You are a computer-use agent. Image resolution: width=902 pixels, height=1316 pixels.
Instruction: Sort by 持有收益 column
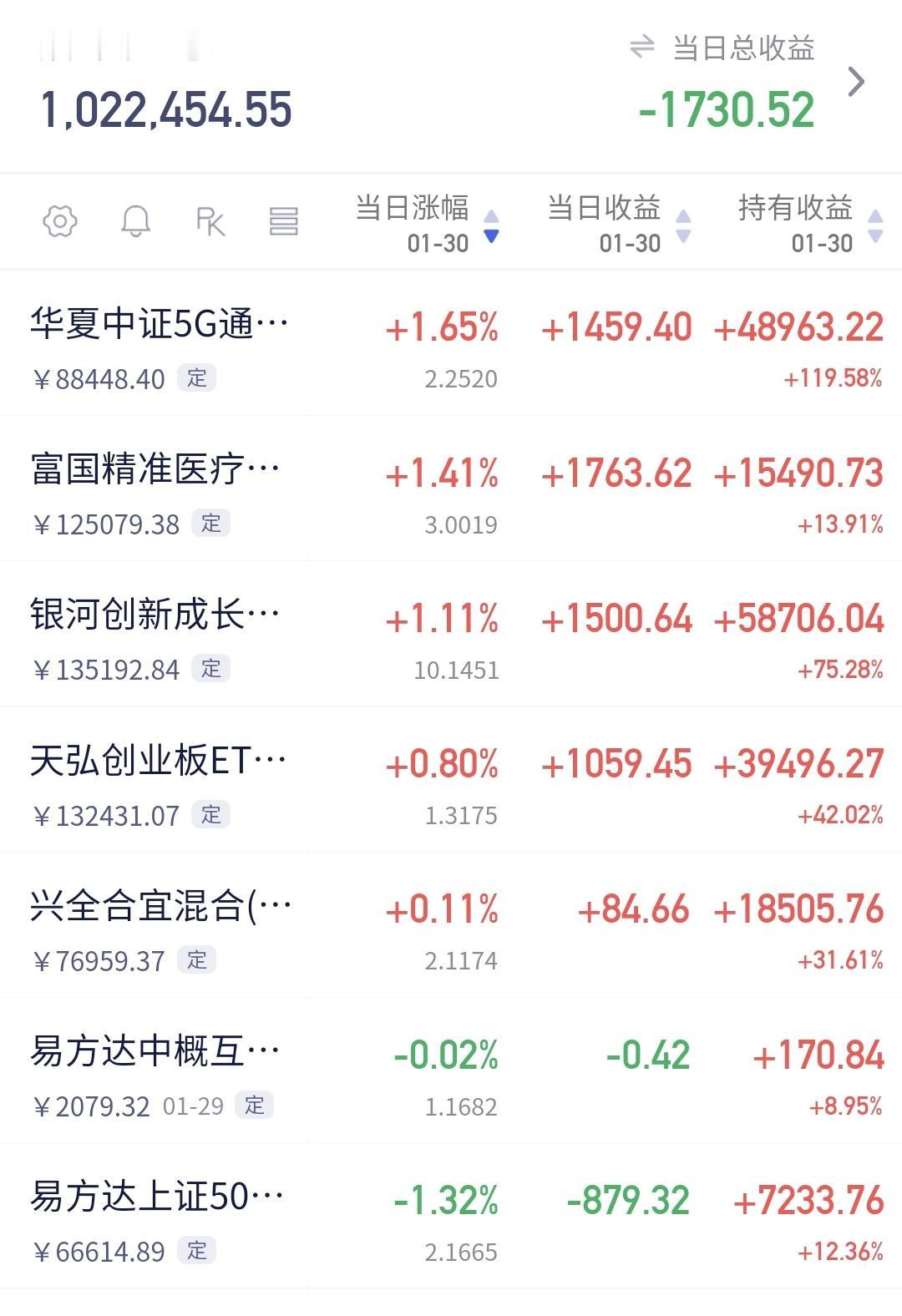coord(810,224)
